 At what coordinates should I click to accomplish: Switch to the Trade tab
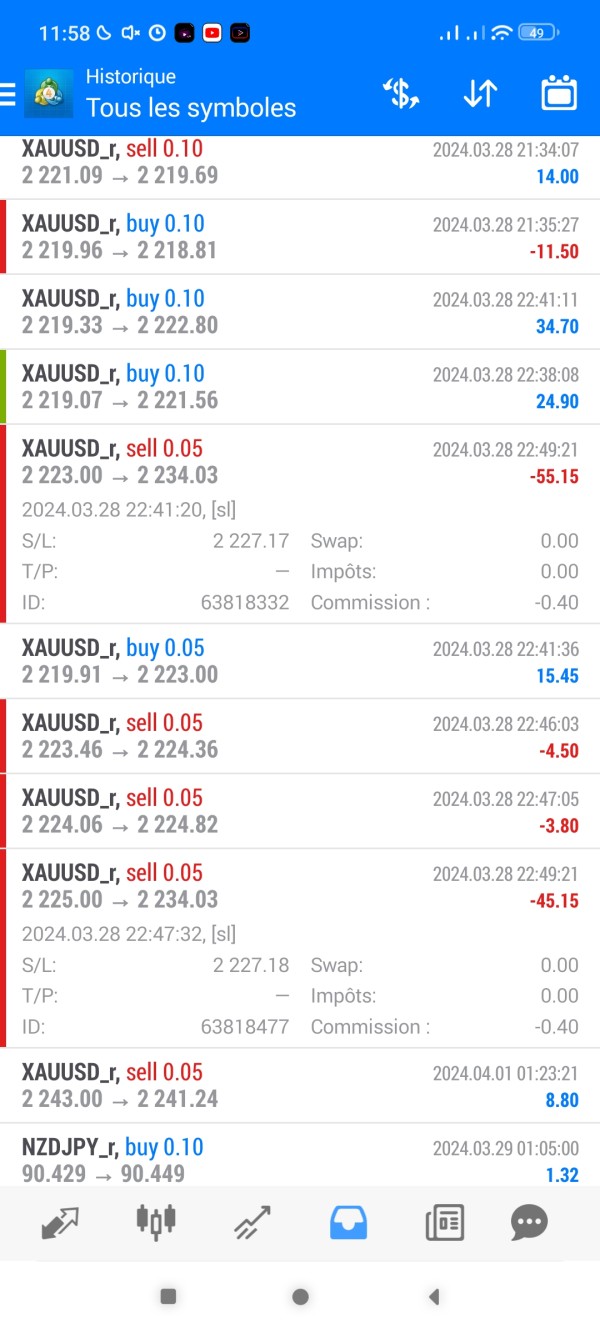(x=252, y=1221)
